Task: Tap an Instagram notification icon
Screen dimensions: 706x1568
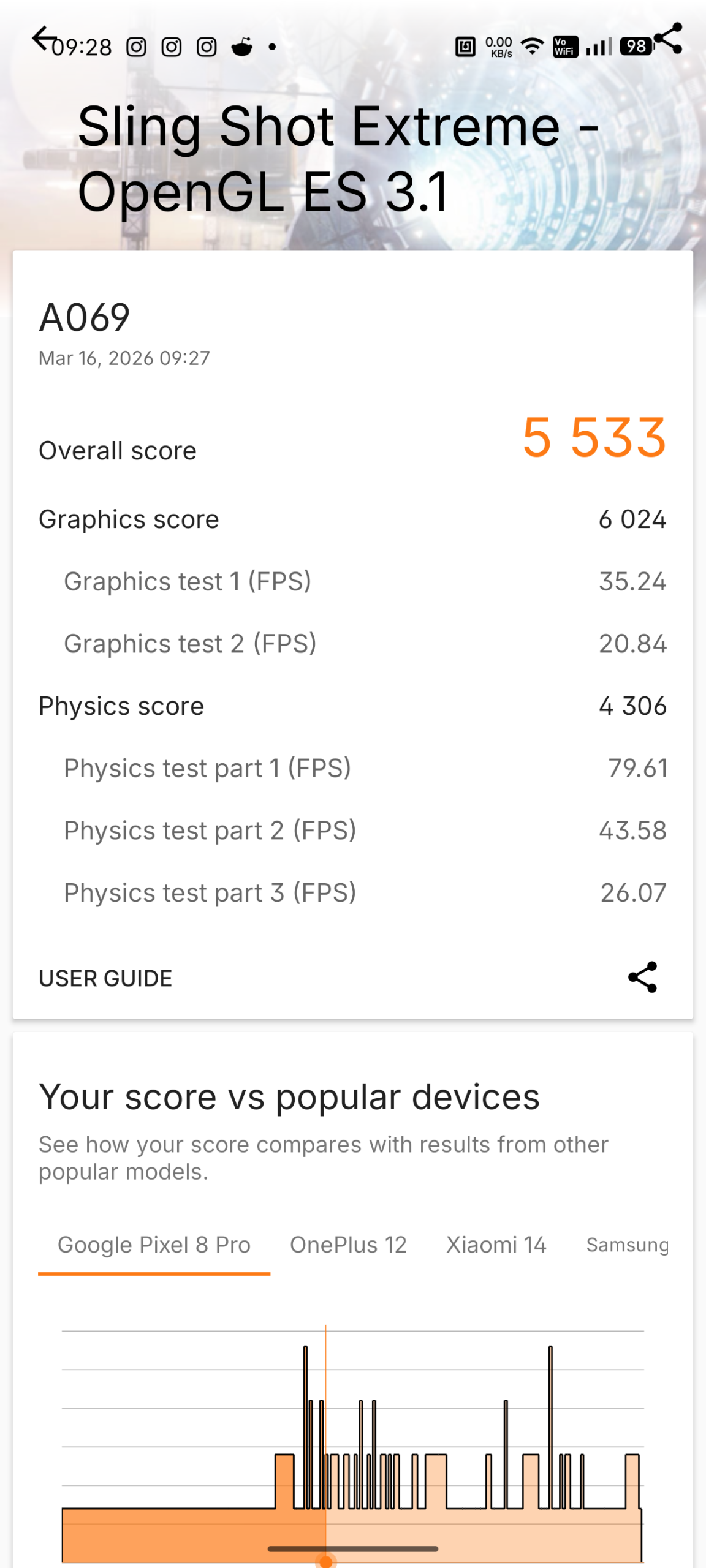Action: pyautogui.click(x=136, y=45)
